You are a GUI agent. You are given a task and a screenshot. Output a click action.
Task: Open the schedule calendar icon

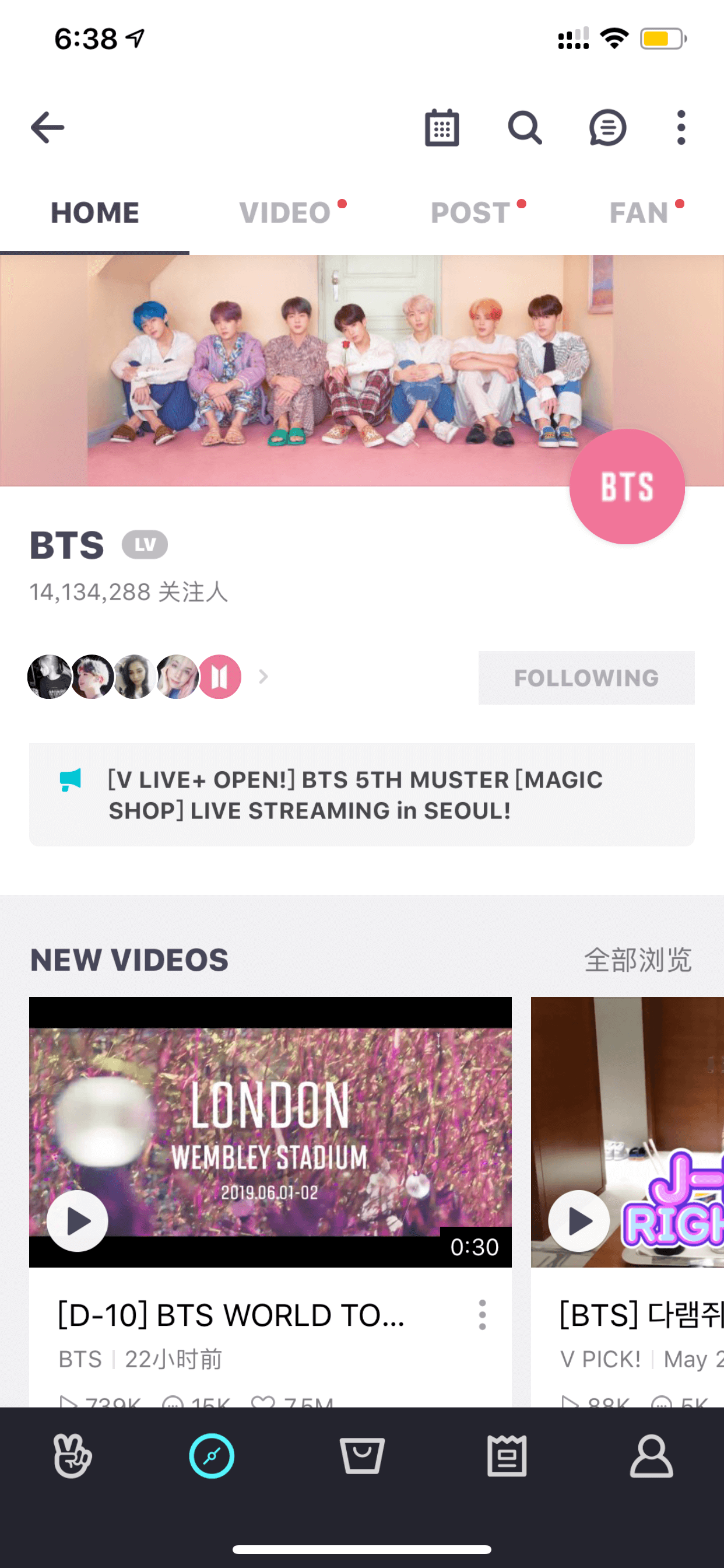[442, 127]
